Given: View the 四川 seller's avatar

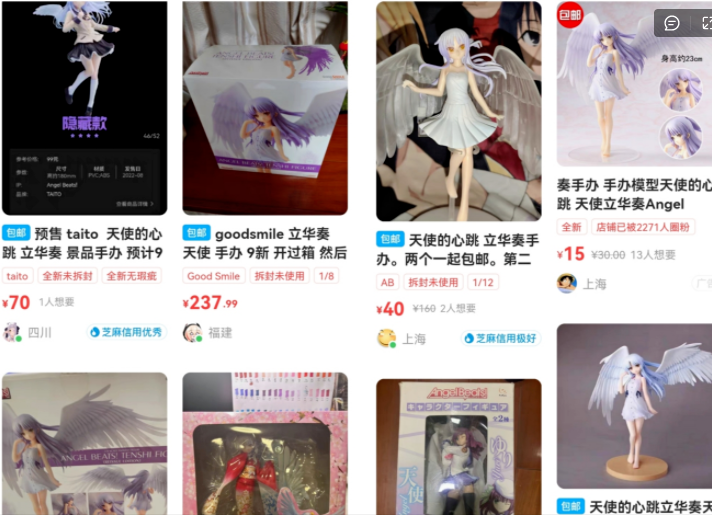Looking at the screenshot, I should [x=12, y=332].
